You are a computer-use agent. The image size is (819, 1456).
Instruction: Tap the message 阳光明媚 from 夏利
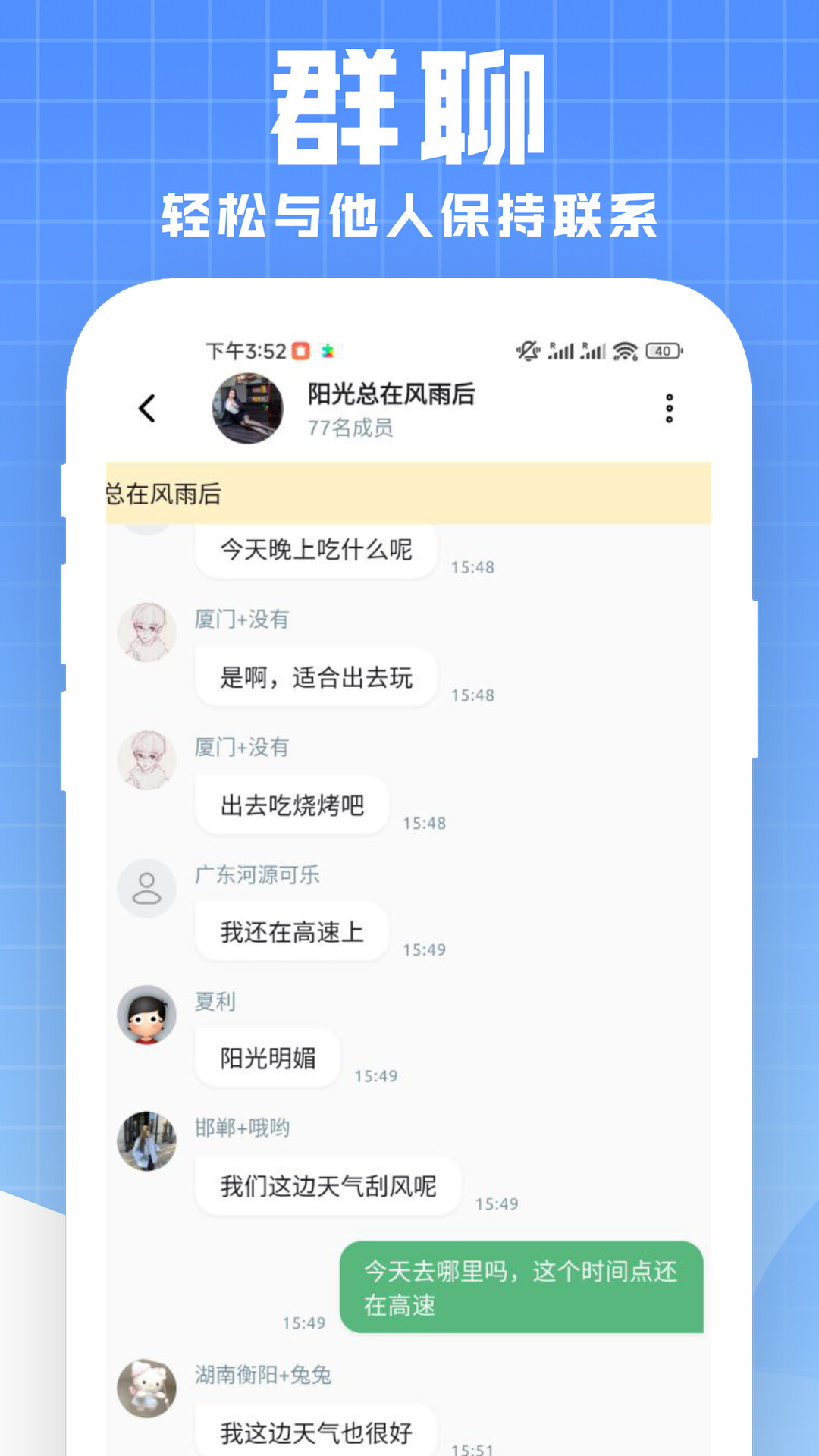coord(267,1058)
